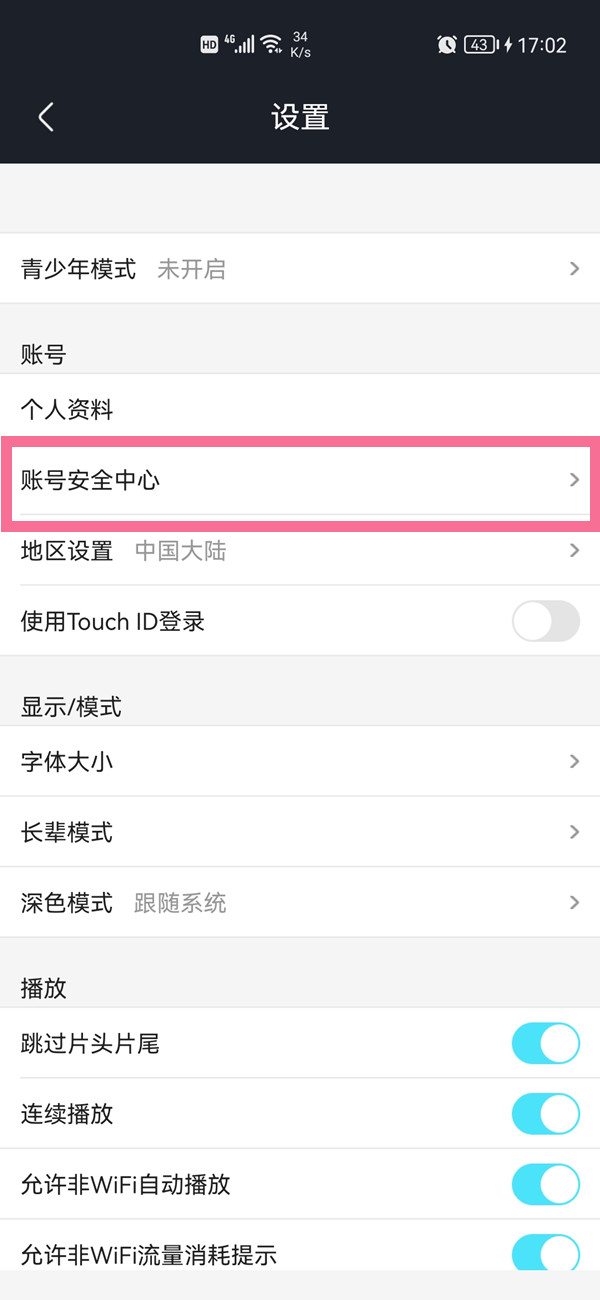Open 字体大小 setting
Screen dimensions: 600x1300
[x=300, y=762]
